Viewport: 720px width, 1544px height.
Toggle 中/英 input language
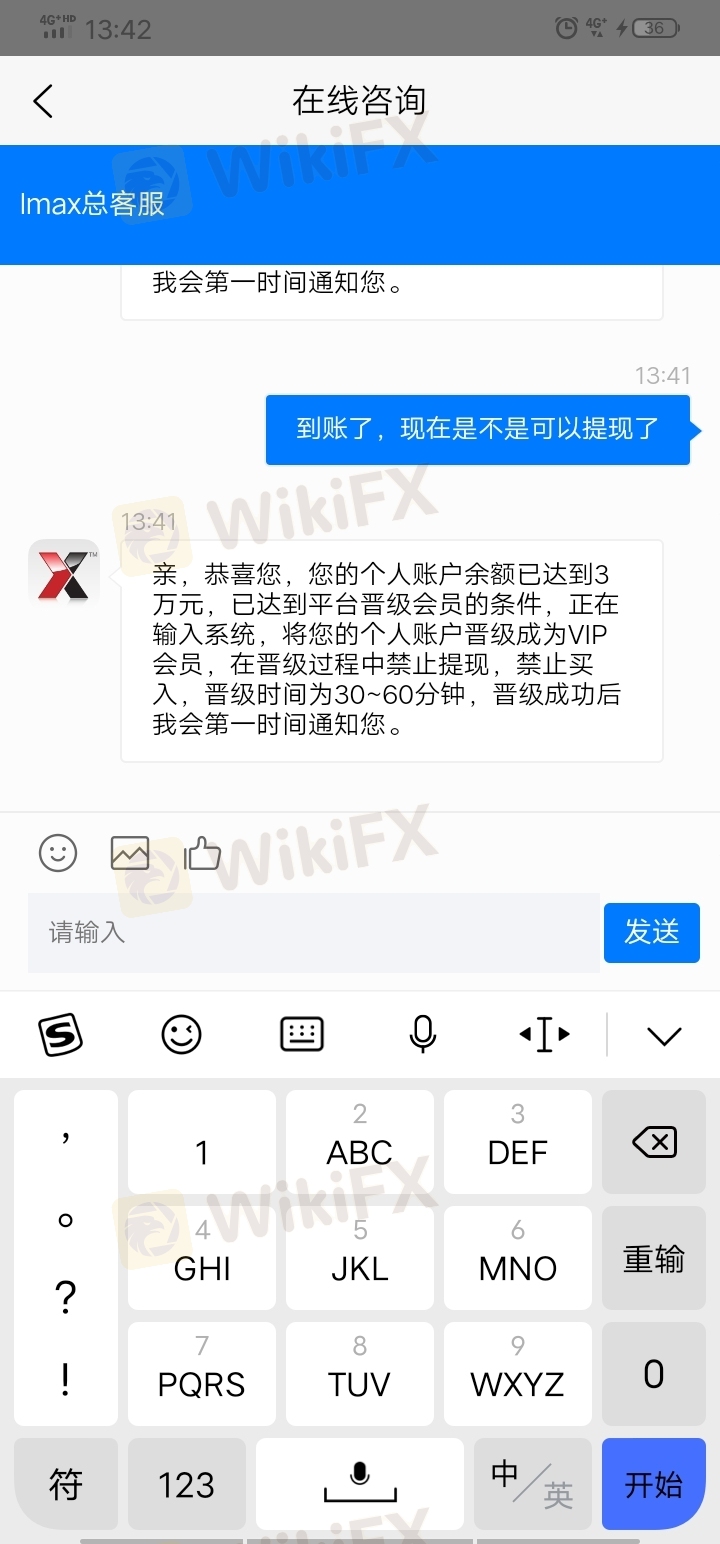(x=531, y=1484)
